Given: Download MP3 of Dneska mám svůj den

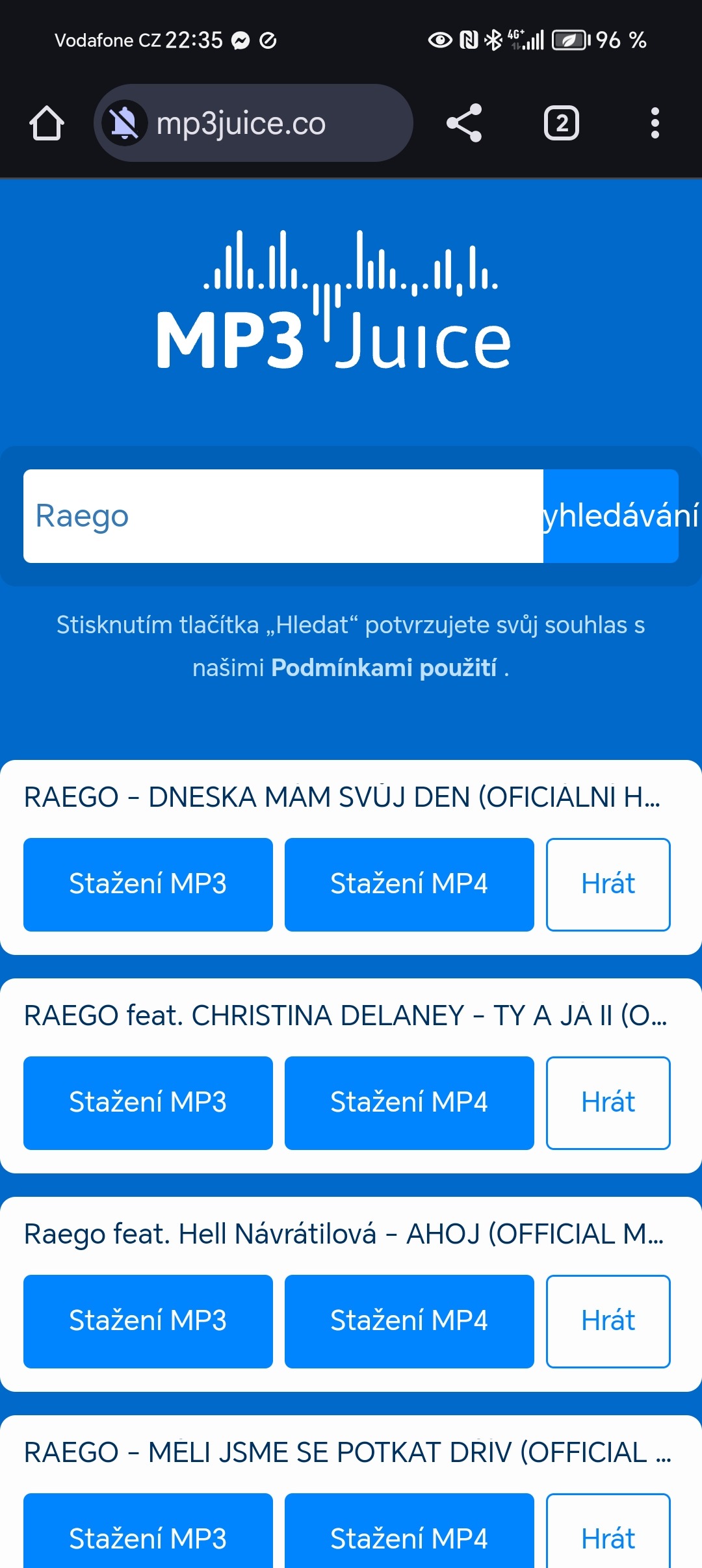Looking at the screenshot, I should click(x=148, y=884).
